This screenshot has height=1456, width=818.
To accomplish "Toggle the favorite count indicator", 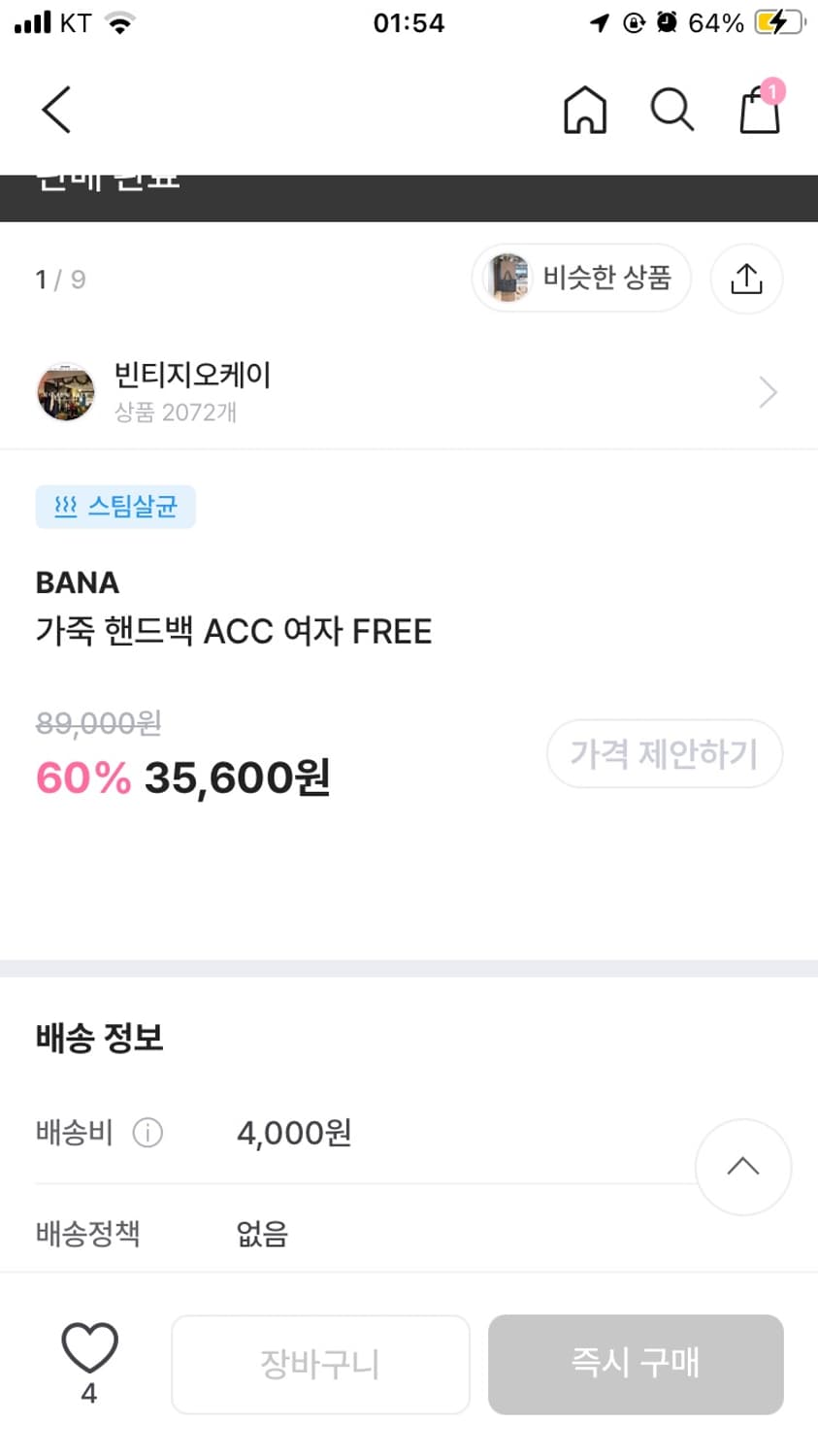I will click(87, 1395).
